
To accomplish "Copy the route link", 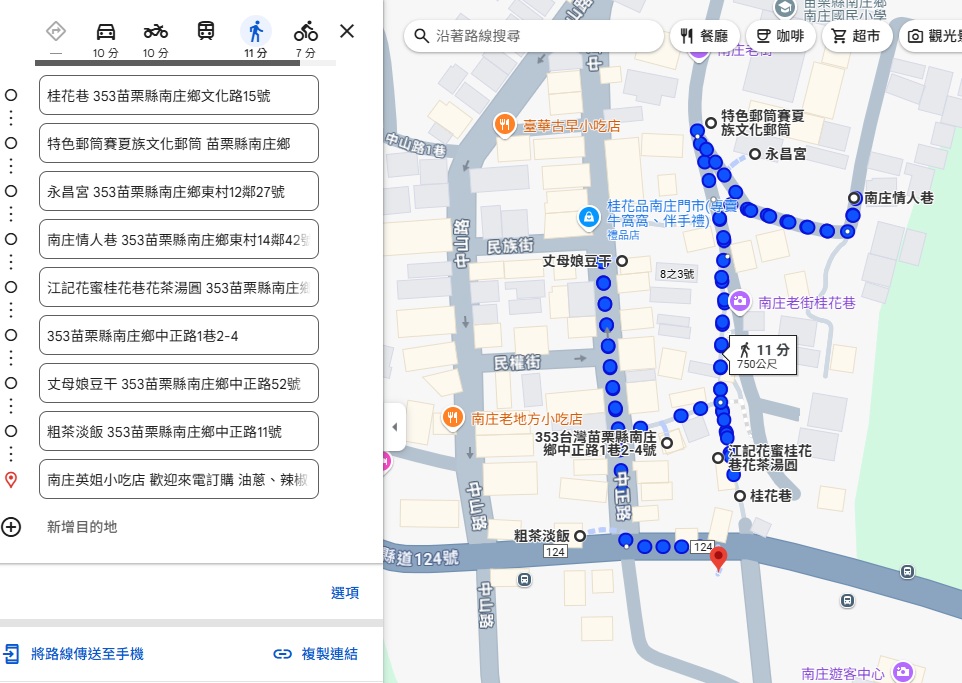I will click(x=316, y=654).
